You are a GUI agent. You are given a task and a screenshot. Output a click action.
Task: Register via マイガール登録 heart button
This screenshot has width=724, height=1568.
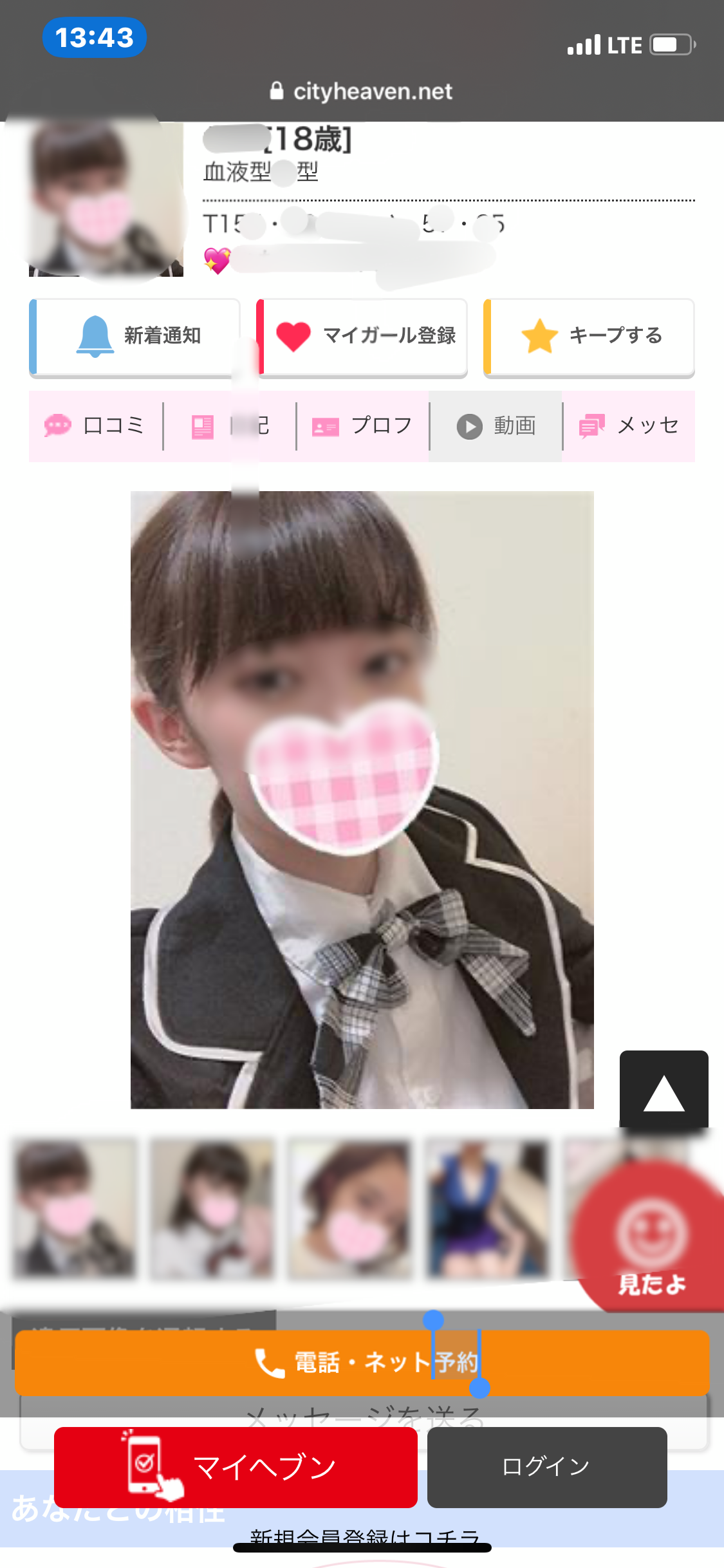364,336
